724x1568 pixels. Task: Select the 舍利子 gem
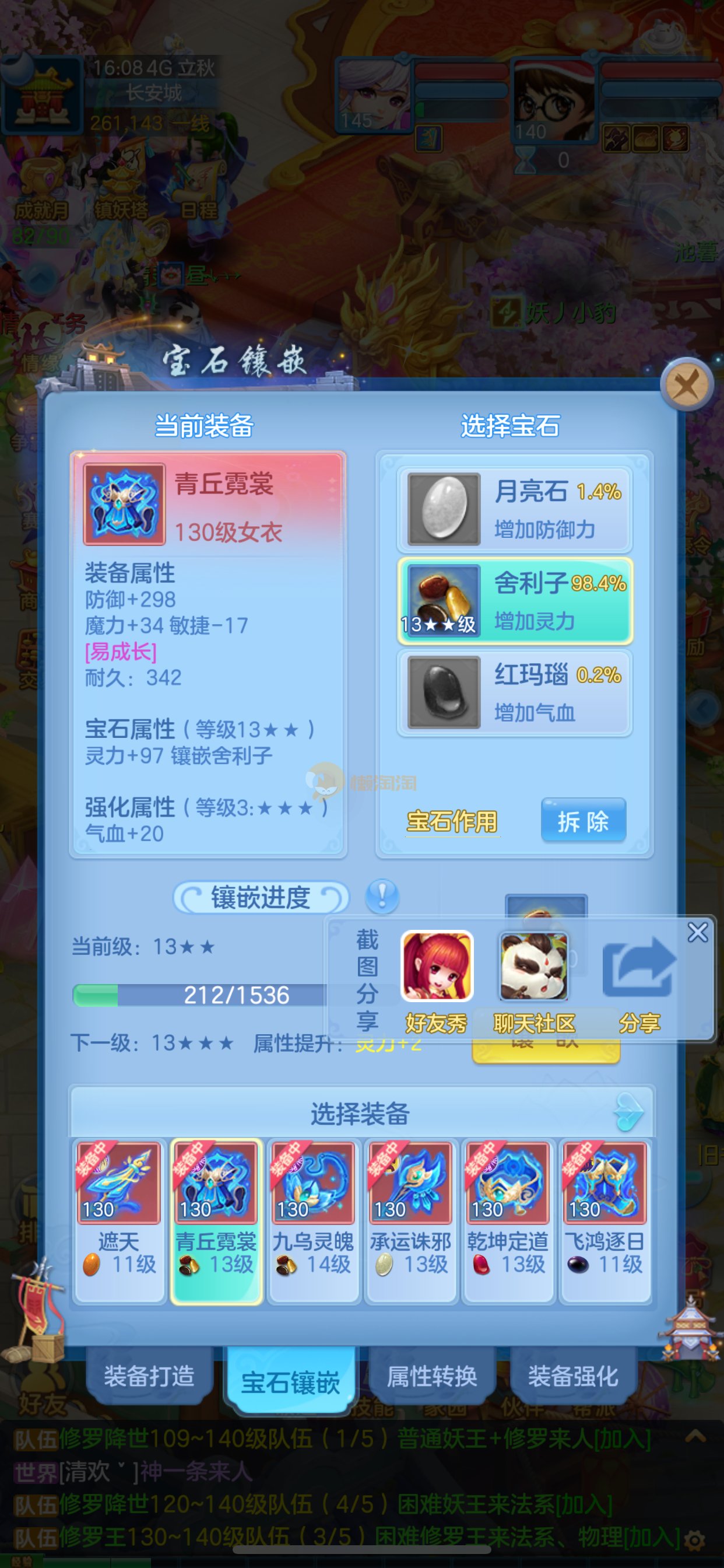pyautogui.click(x=515, y=601)
